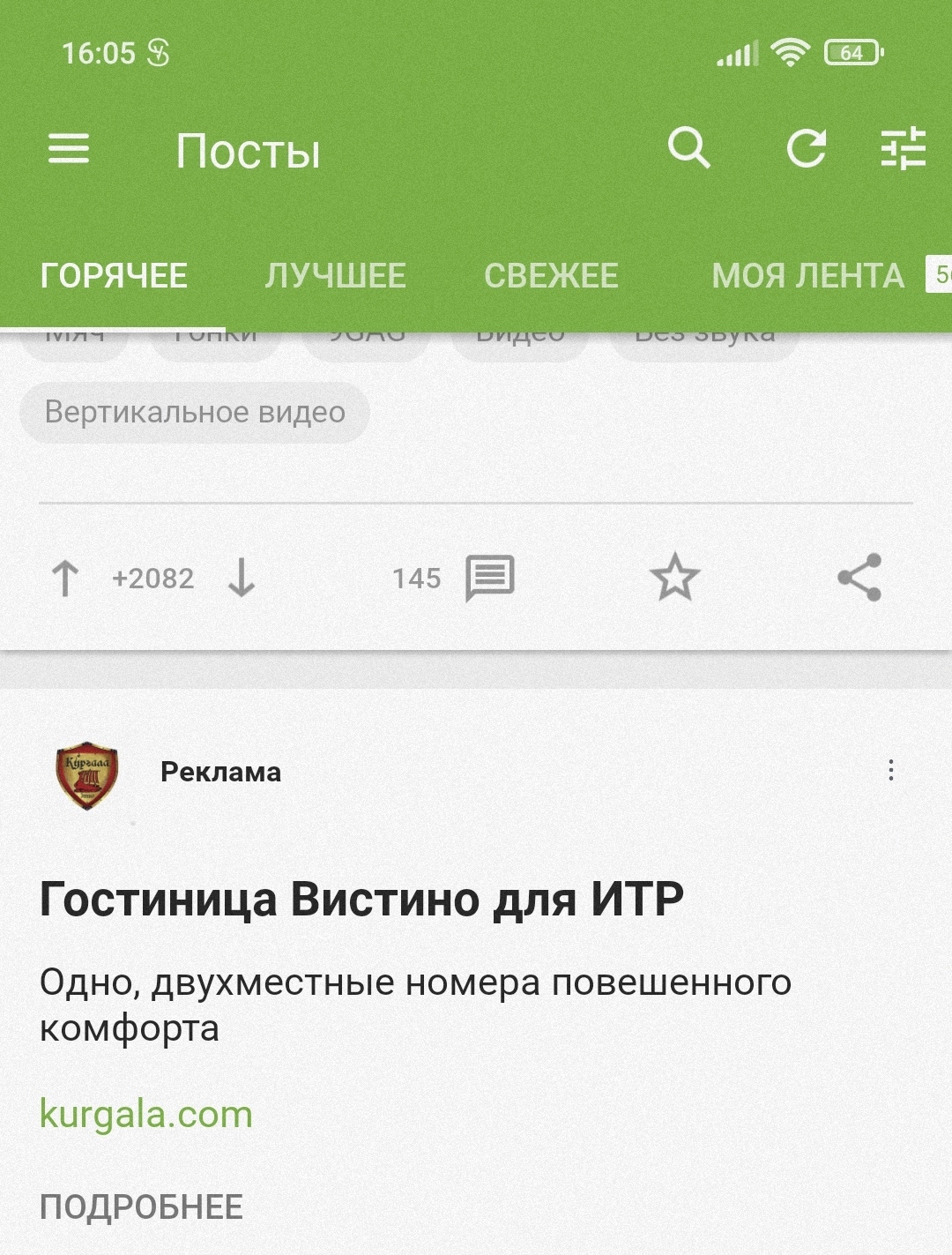952x1255 pixels.
Task: Tap the Вертикальное видео tag chip
Action: point(195,412)
